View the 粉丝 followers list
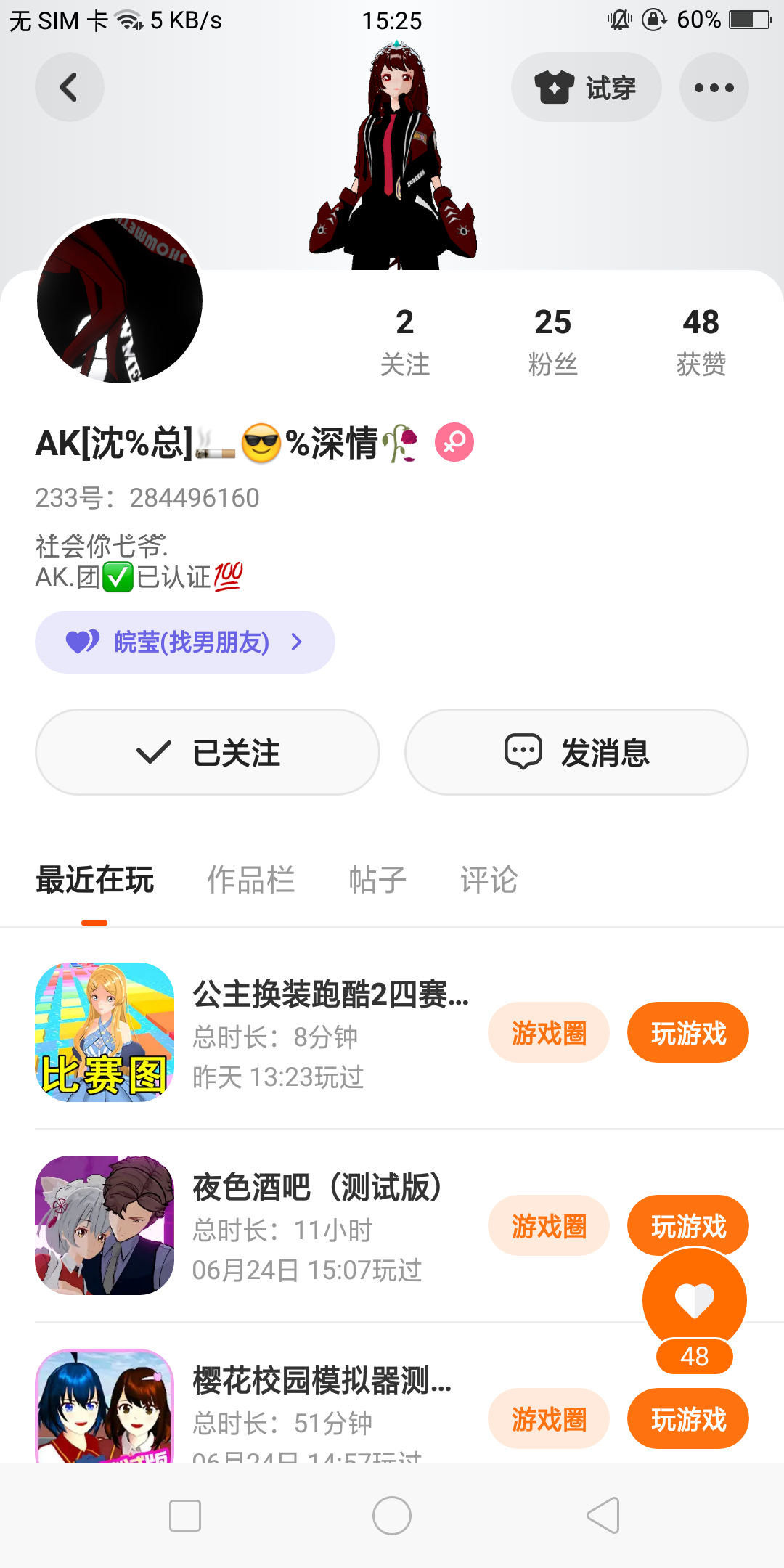Viewport: 784px width, 1568px height. point(553,341)
